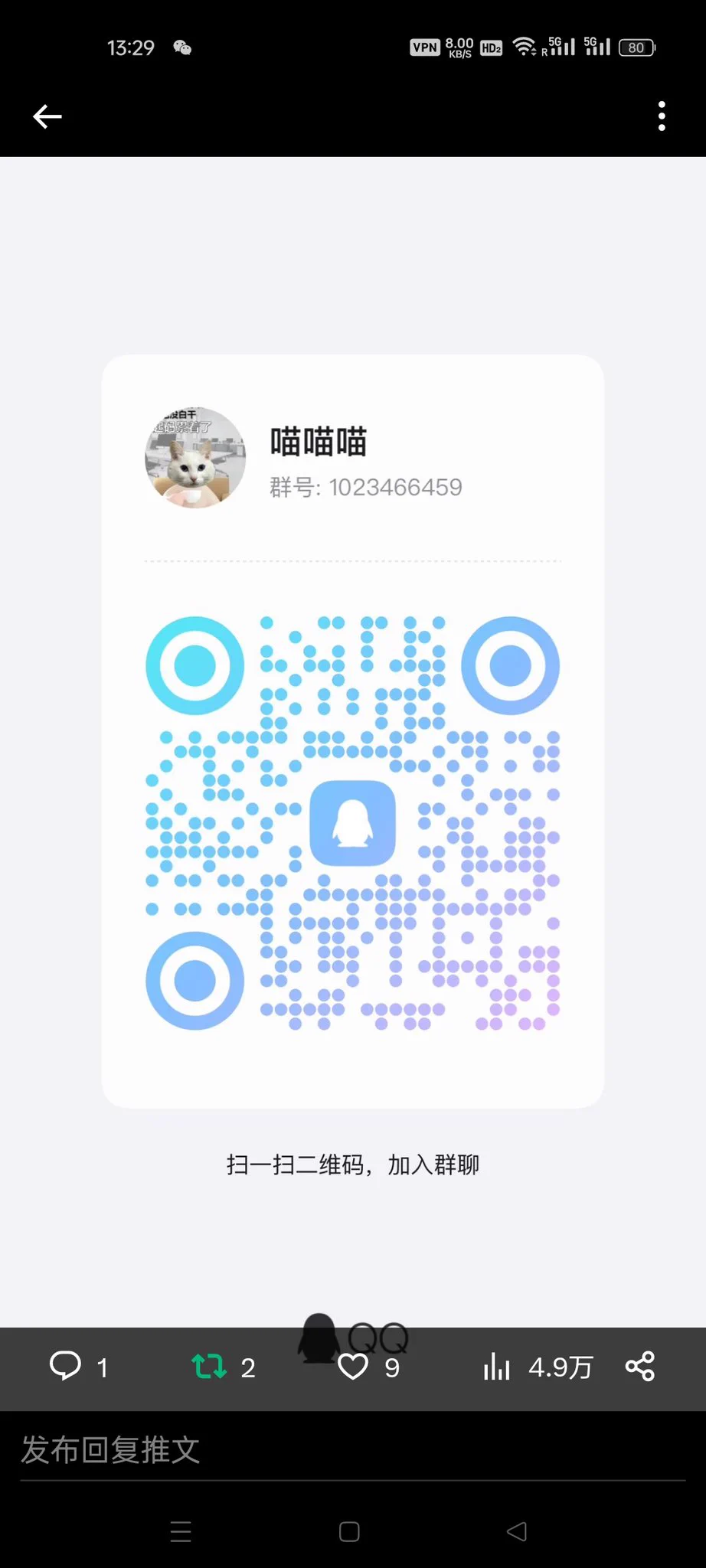This screenshot has height=1568, width=706.
Task: Tap the 发布回复推文 reply field
Action: pyautogui.click(x=352, y=1449)
